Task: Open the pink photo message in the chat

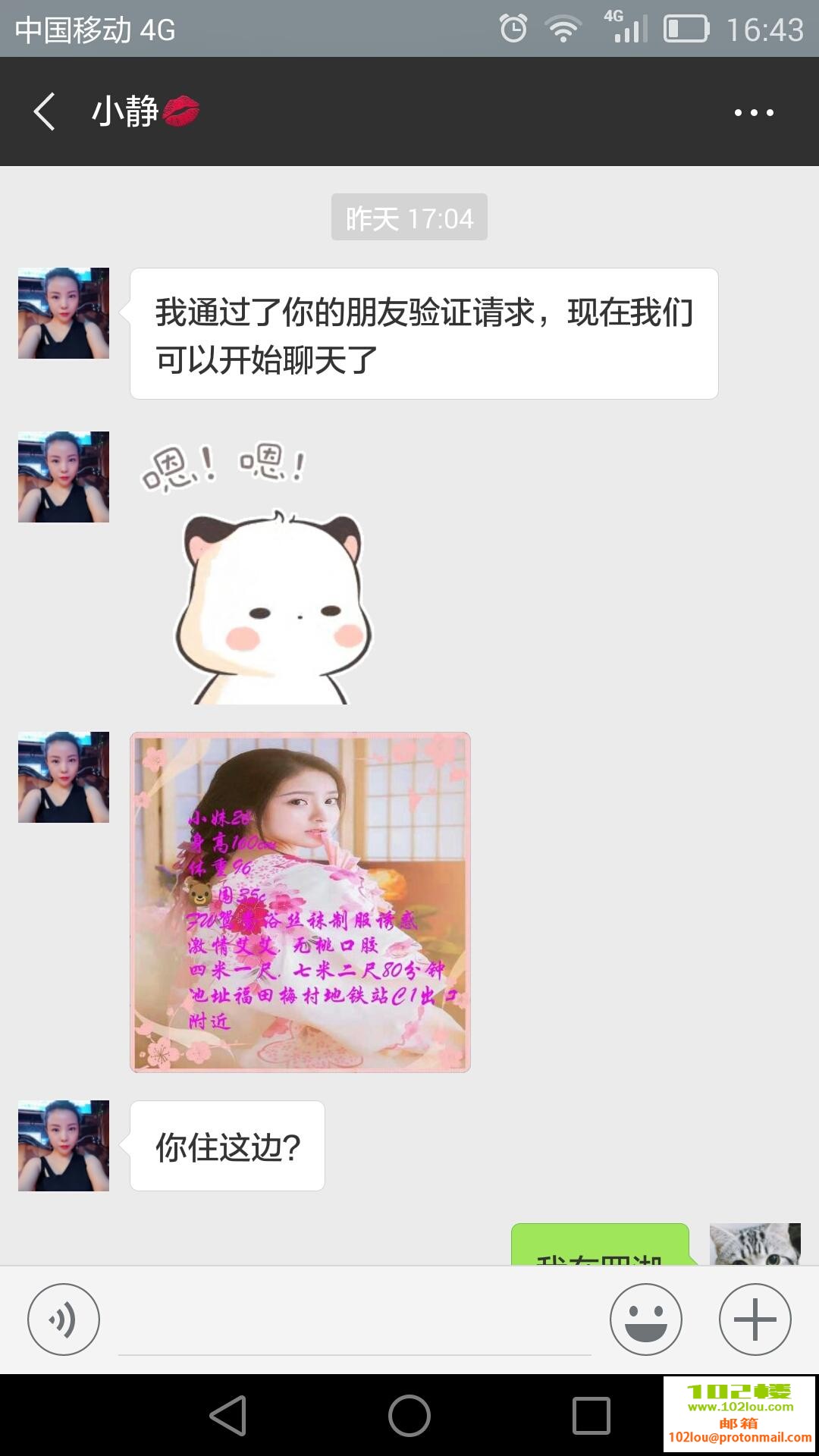Action: click(300, 902)
